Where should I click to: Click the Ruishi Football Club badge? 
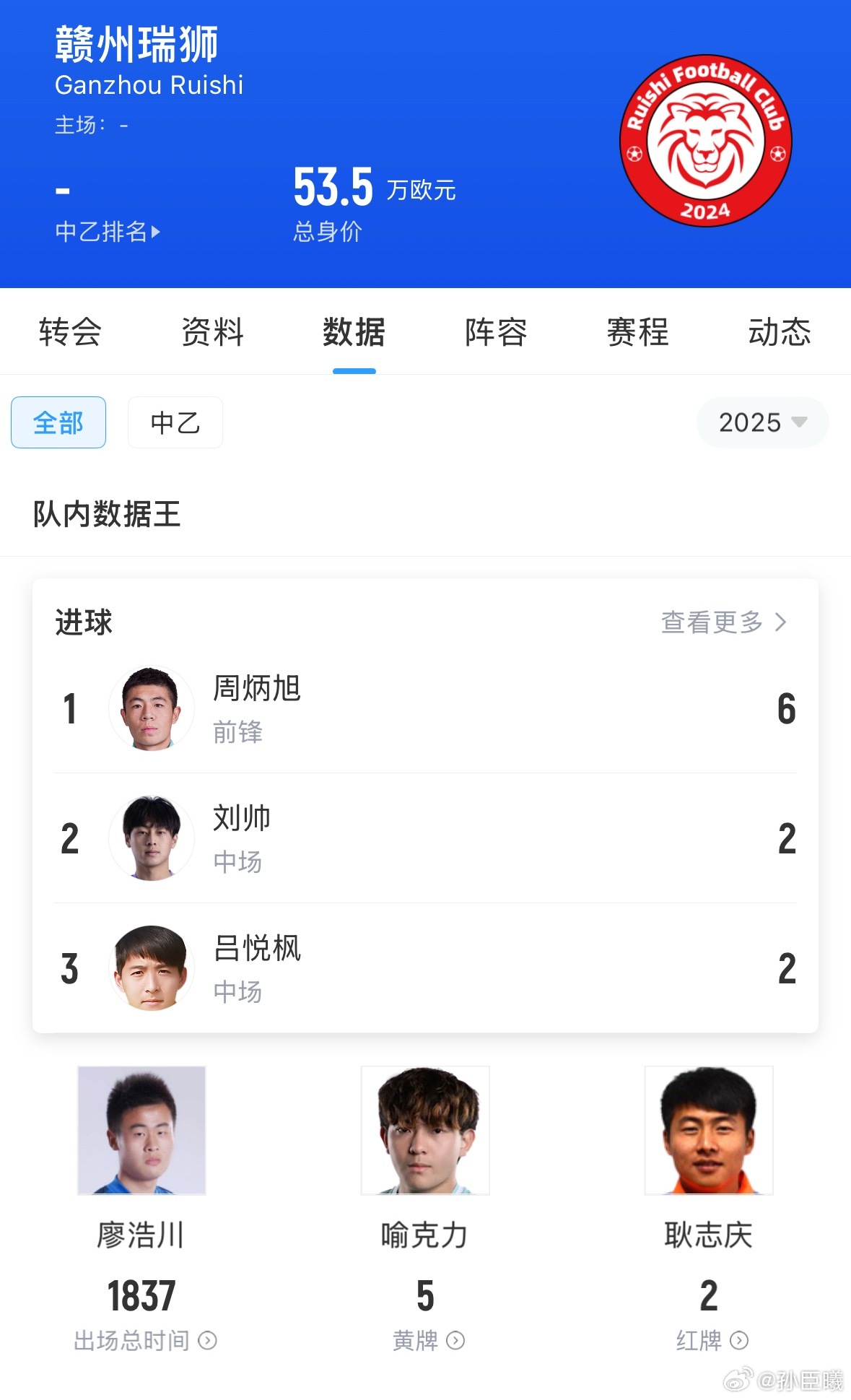[x=704, y=139]
